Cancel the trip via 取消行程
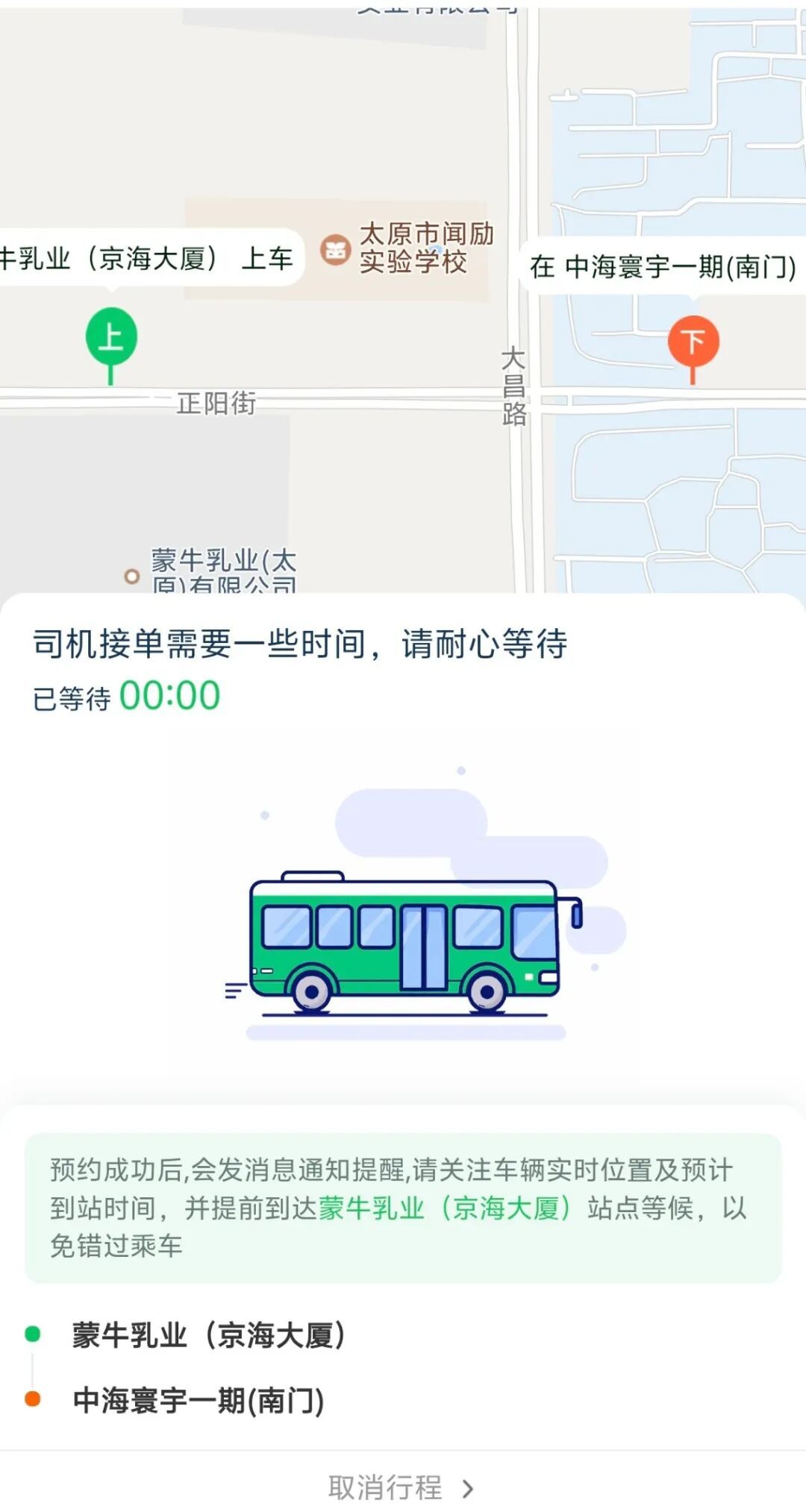The width and height of the screenshot is (806, 1512). tap(402, 1487)
